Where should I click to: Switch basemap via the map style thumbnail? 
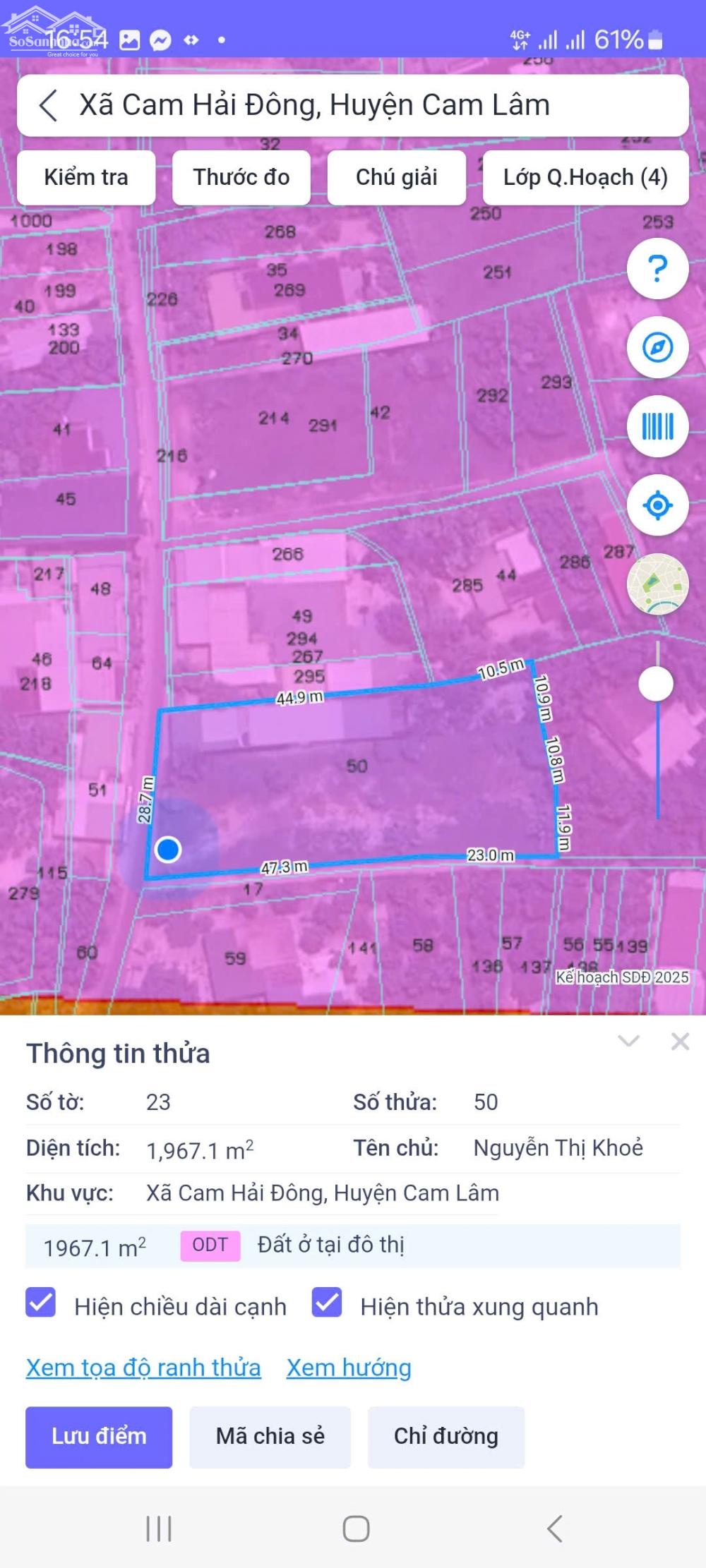(656, 583)
